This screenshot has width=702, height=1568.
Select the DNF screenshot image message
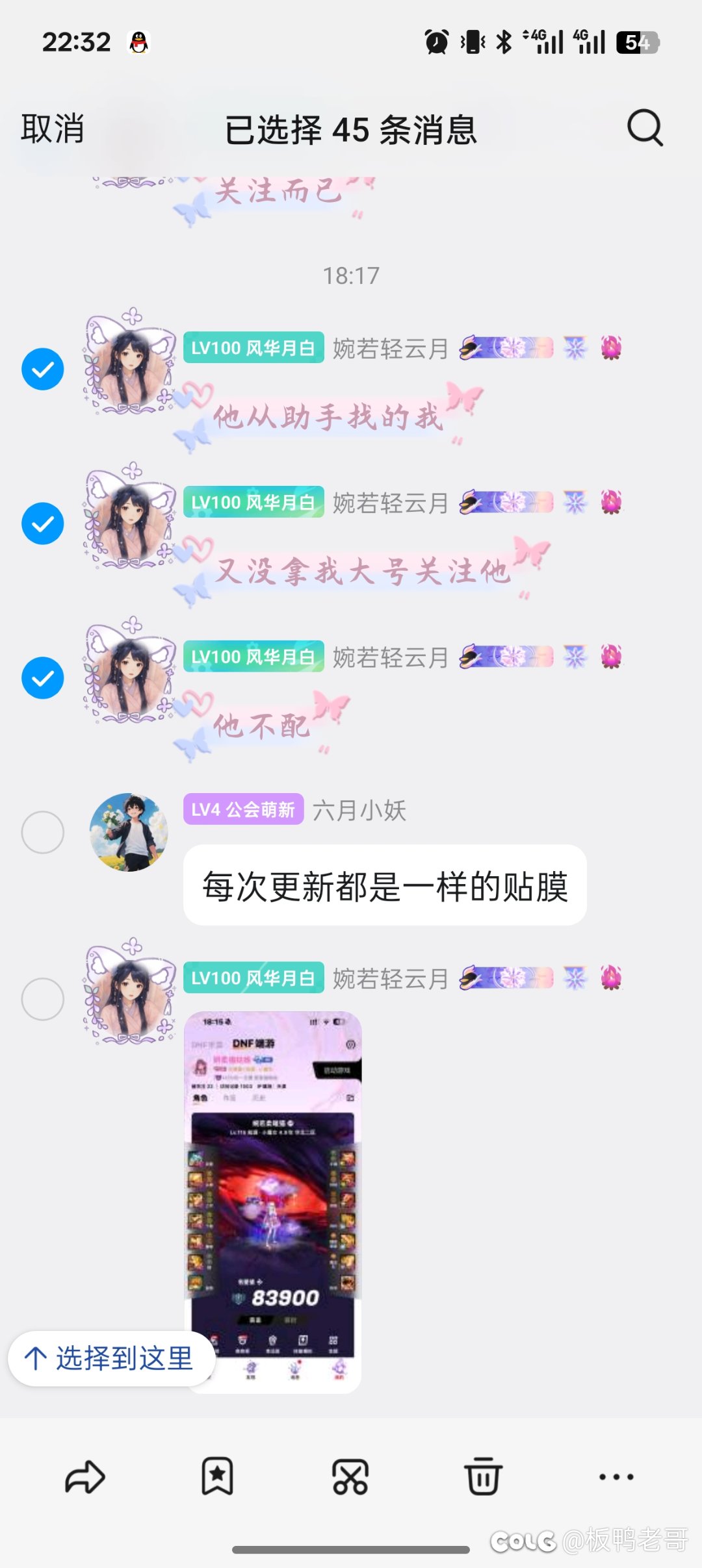pos(43,999)
